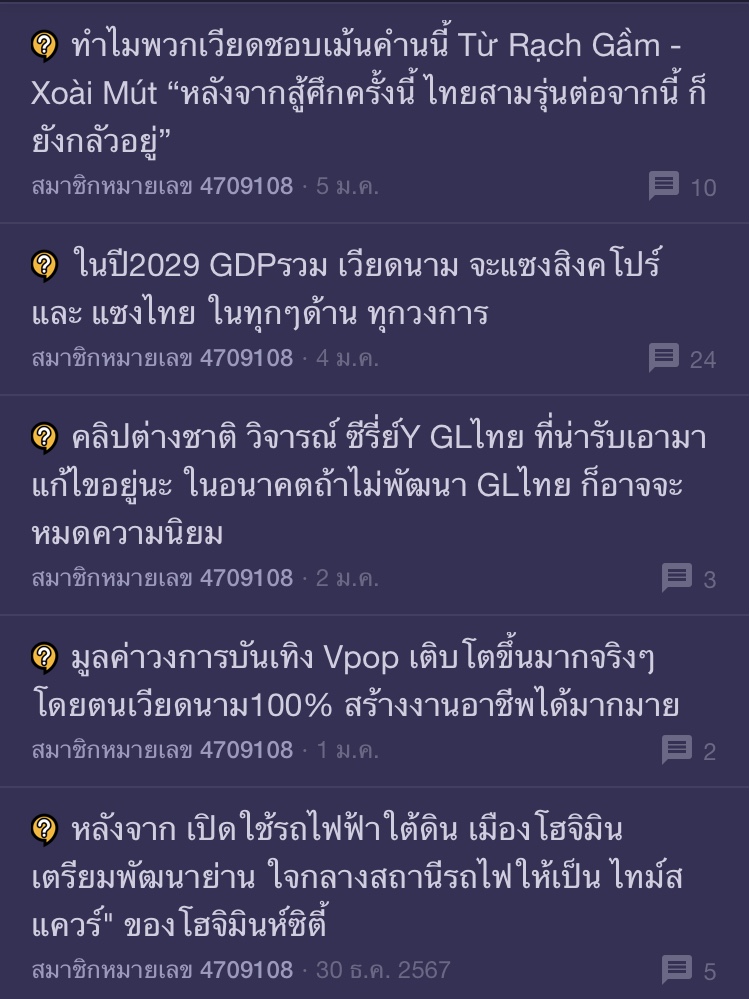The width and height of the screenshot is (749, 999).
Task: View the 24 comments on the GDP thread
Action: pyautogui.click(x=682, y=358)
